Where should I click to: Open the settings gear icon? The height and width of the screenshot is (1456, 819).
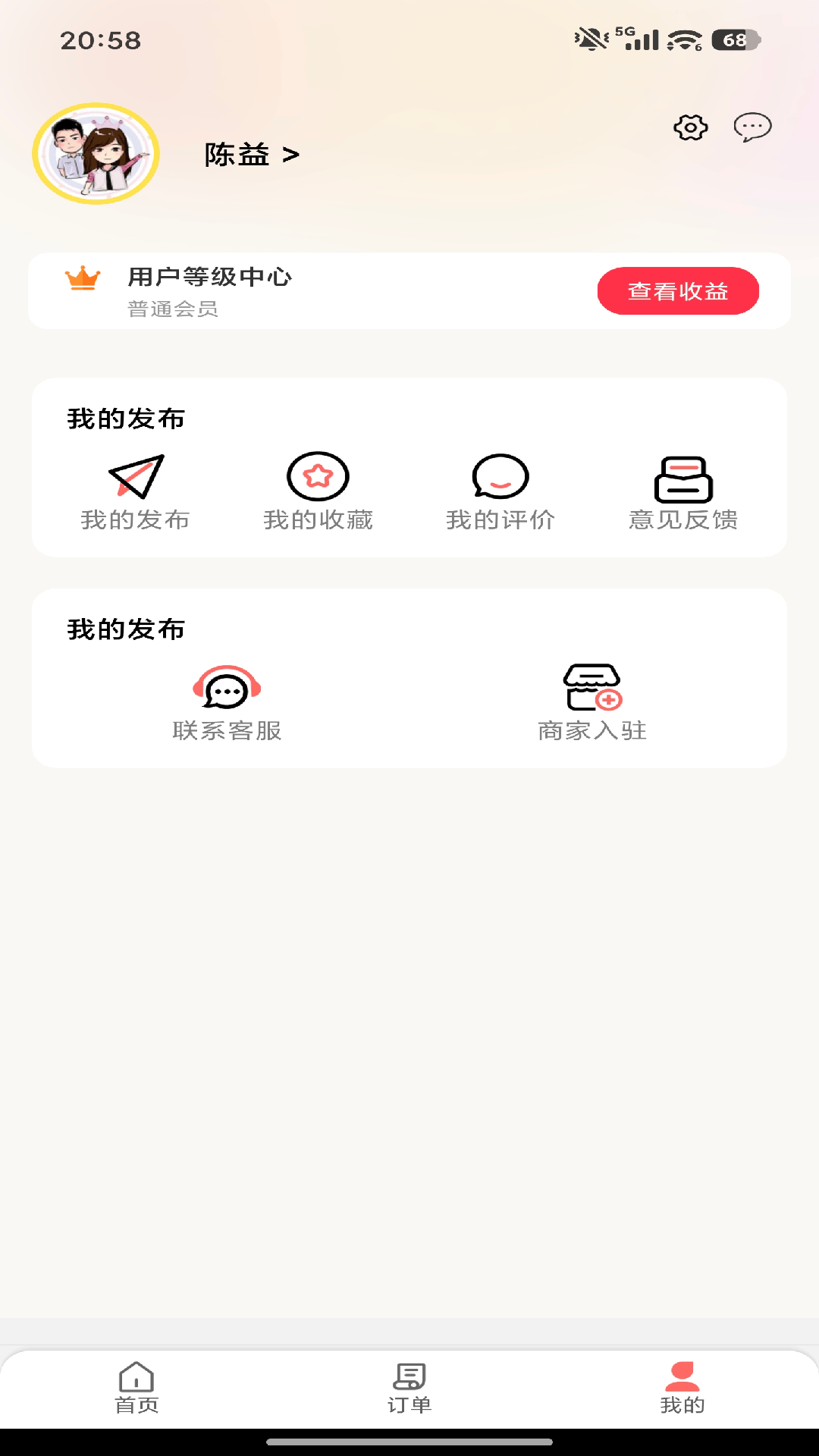click(x=689, y=128)
